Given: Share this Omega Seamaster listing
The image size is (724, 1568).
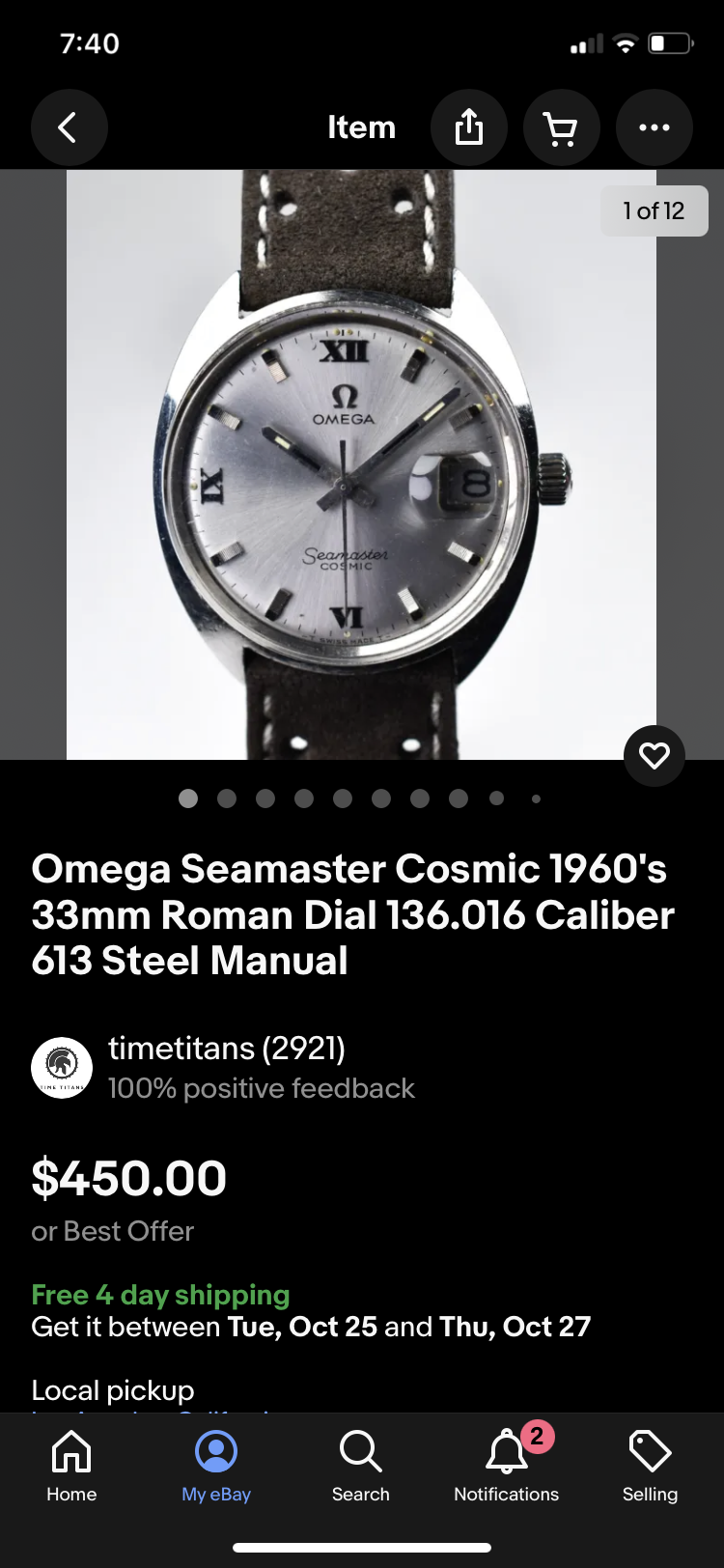Looking at the screenshot, I should (x=469, y=127).
